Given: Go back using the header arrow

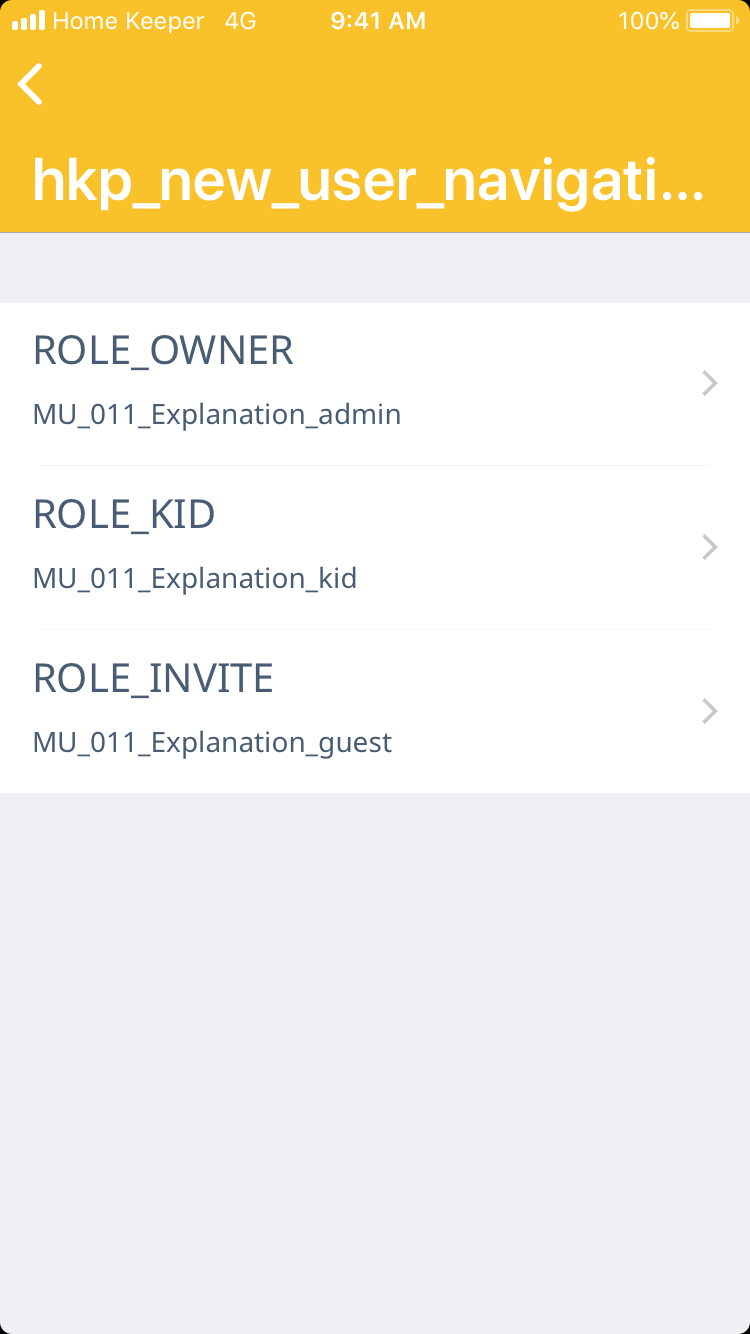Looking at the screenshot, I should (x=31, y=84).
